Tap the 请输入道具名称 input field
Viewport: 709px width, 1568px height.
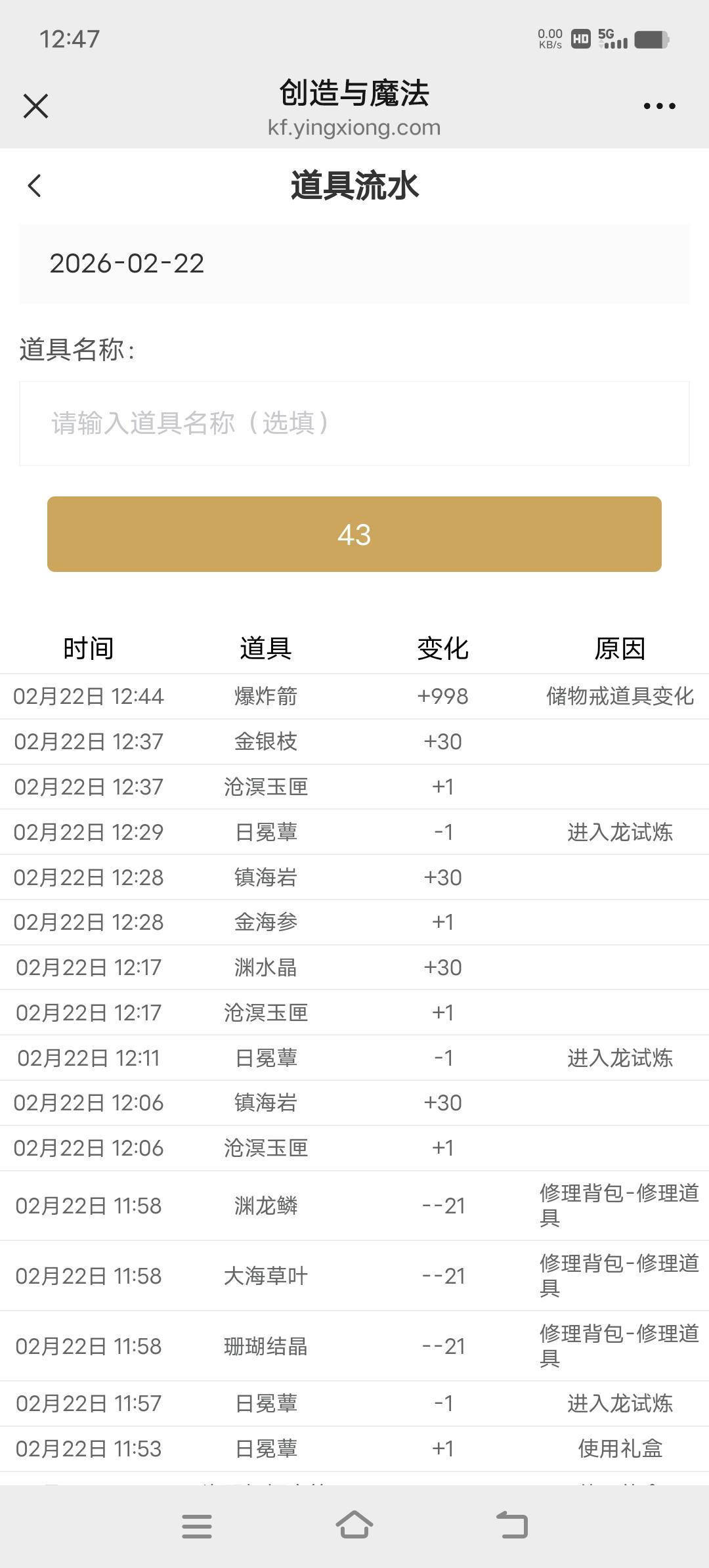(354, 424)
